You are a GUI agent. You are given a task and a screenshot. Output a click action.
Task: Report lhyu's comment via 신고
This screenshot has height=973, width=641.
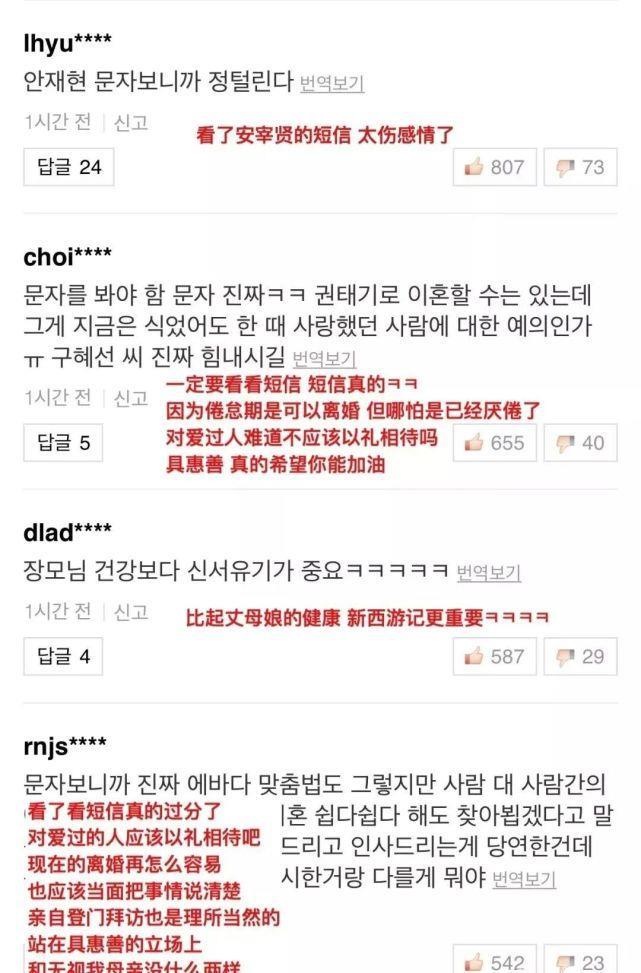tap(131, 122)
